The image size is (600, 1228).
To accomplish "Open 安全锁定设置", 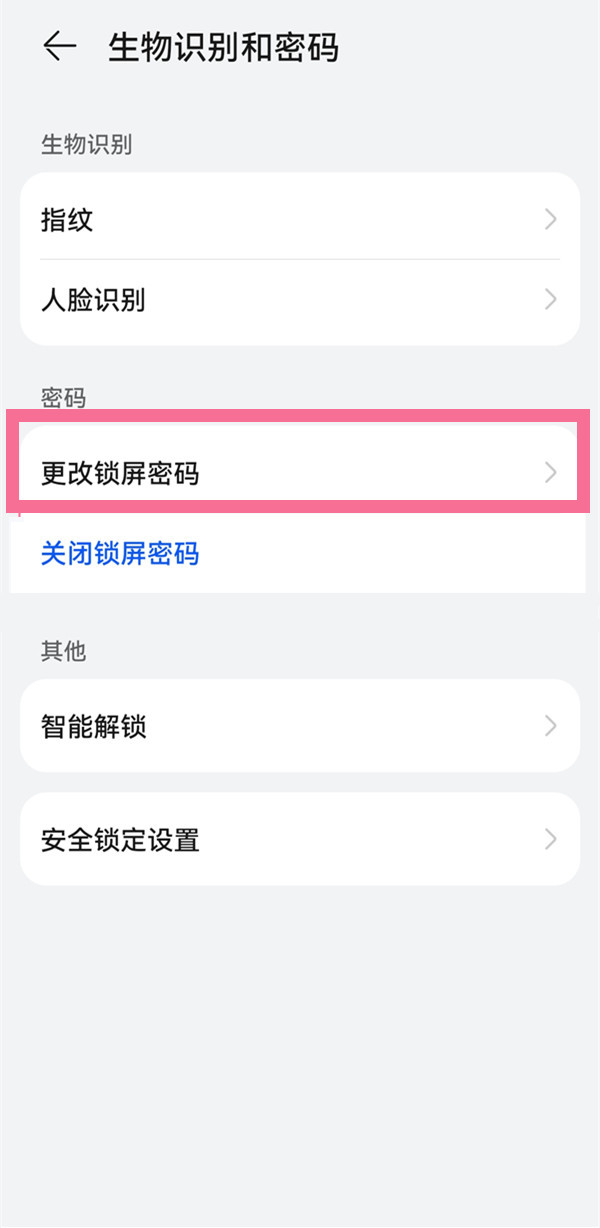I will tap(299, 839).
